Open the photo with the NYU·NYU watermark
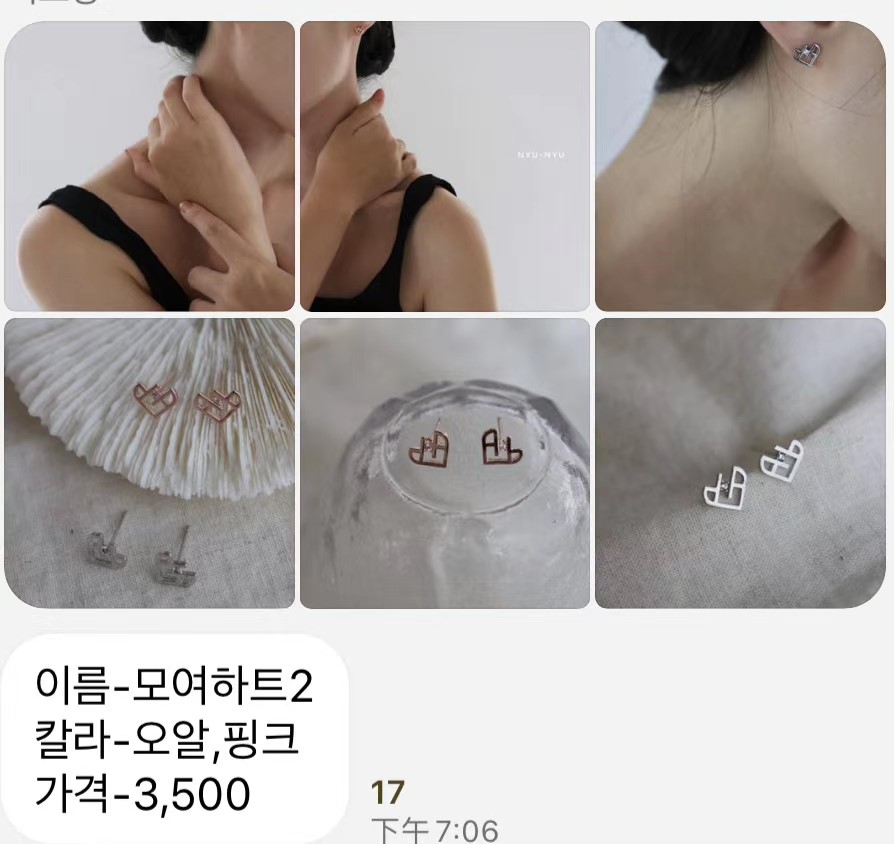The height and width of the screenshot is (844, 894). click(445, 166)
